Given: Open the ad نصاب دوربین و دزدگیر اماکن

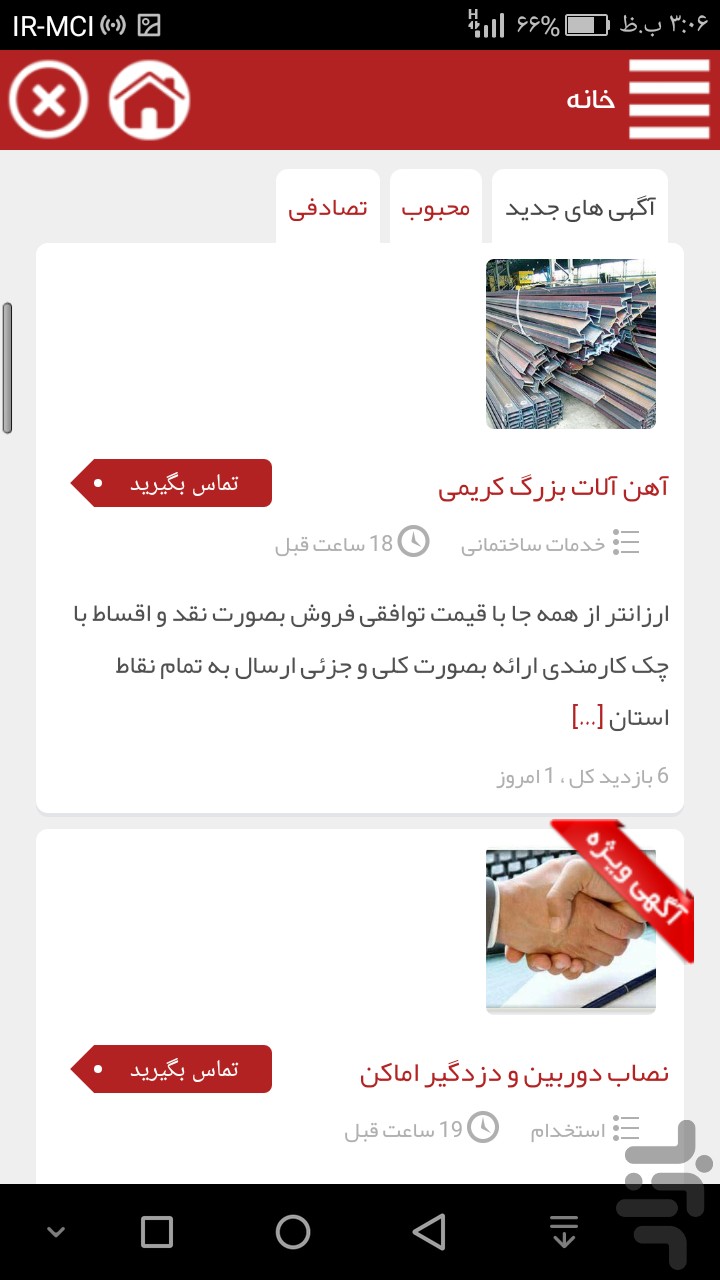Looking at the screenshot, I should (x=514, y=1075).
